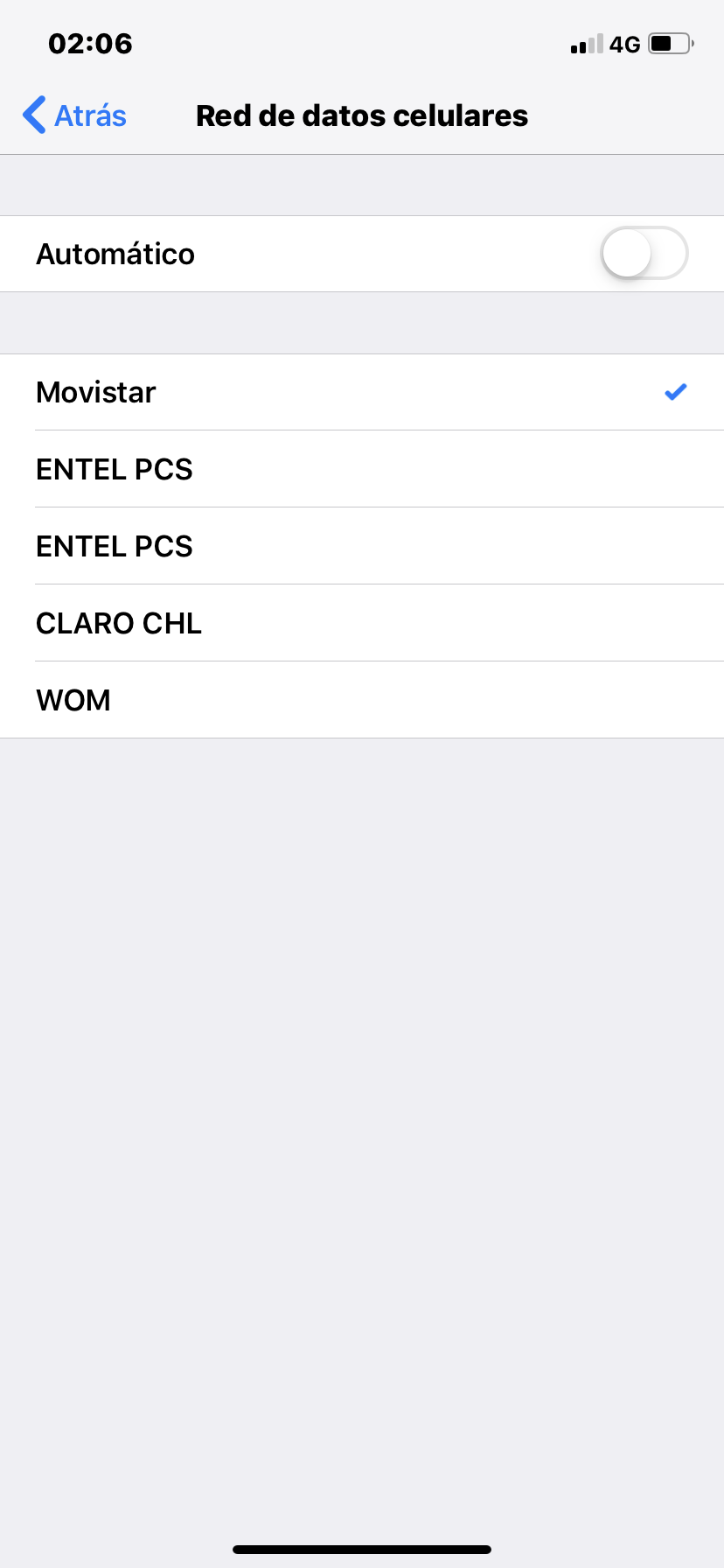724x1568 pixels.
Task: Go back with the Atrás button
Action: point(75,115)
